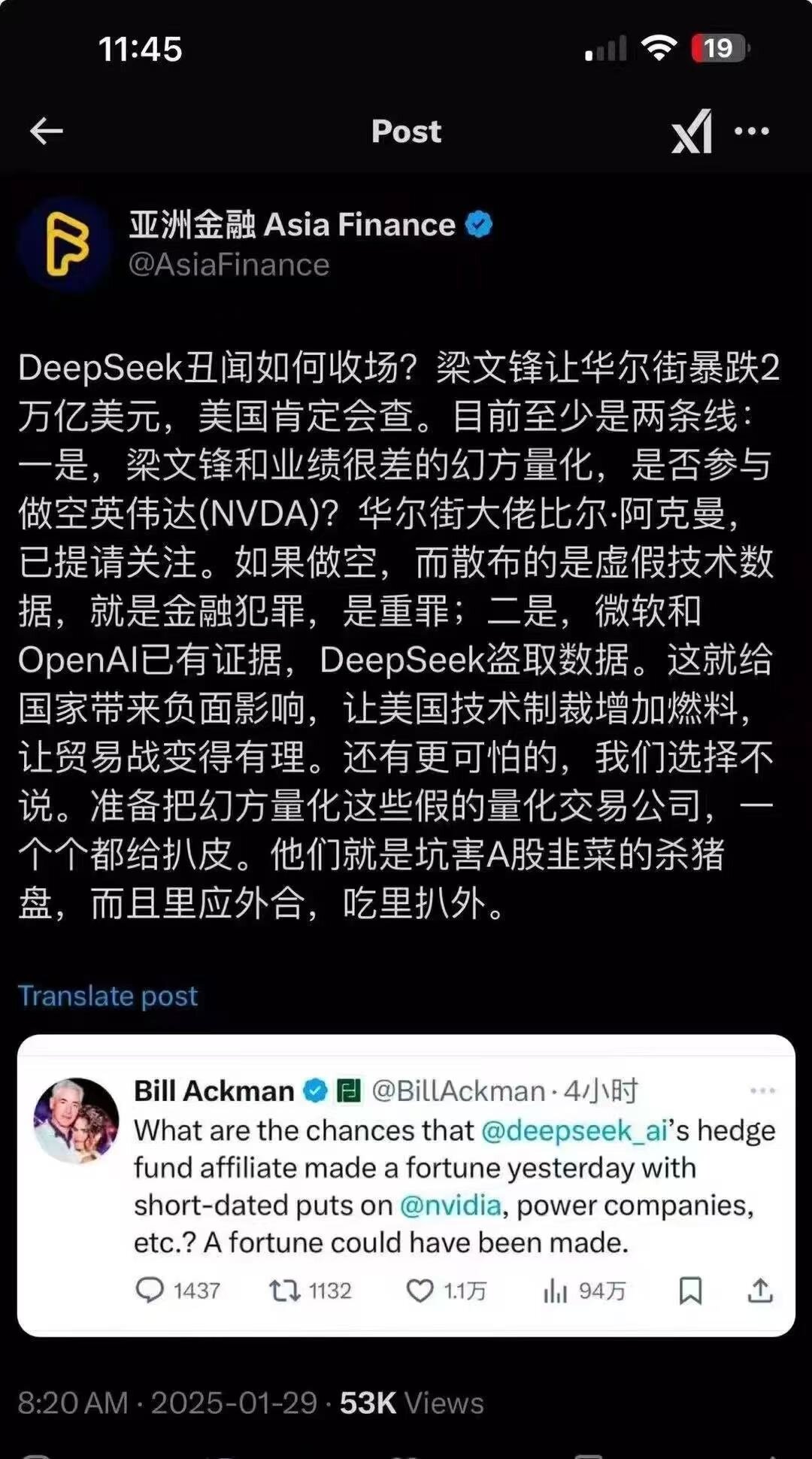Screen dimensions: 812x1459
Task: Open the post's three-dot overflow menu
Action: 751,132
